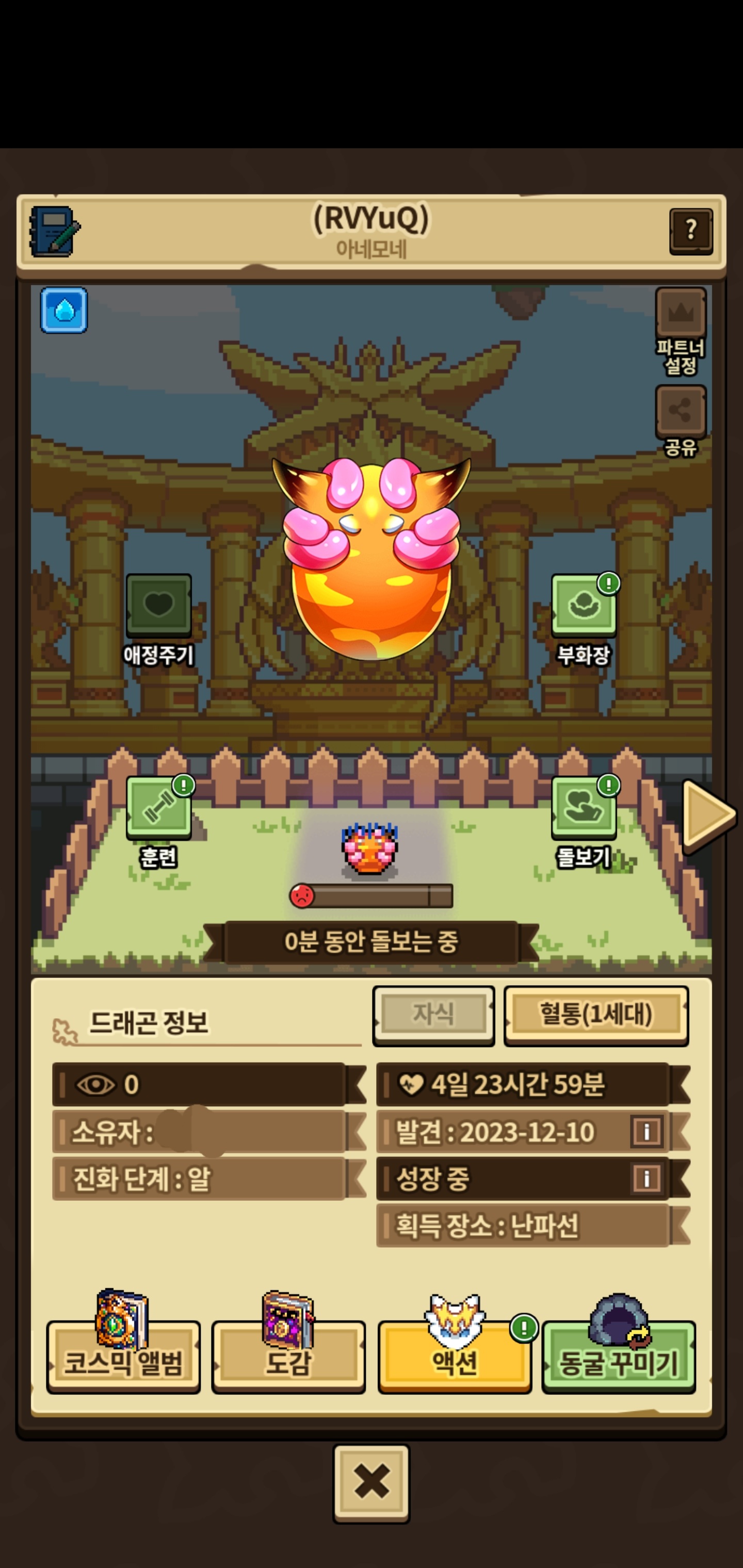Close the dragon info window

(371, 1483)
